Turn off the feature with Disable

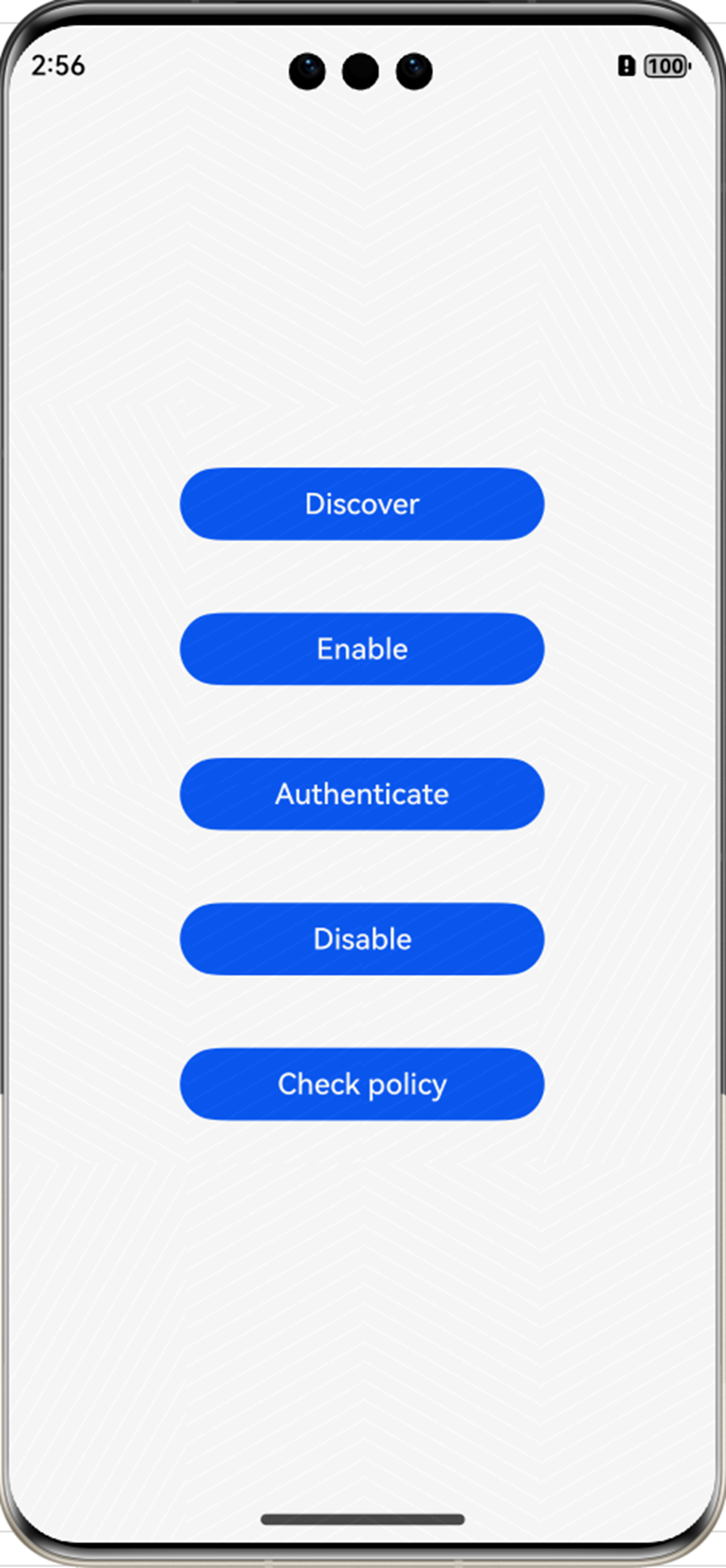click(x=362, y=939)
